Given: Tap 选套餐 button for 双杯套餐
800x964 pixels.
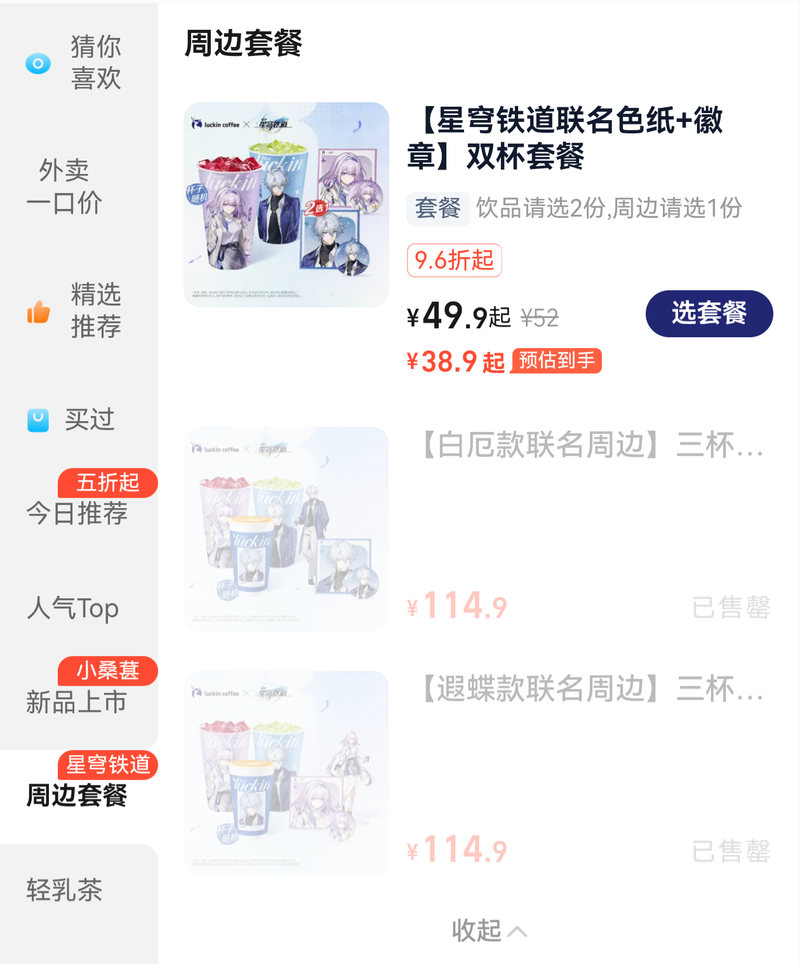Looking at the screenshot, I should tap(709, 313).
